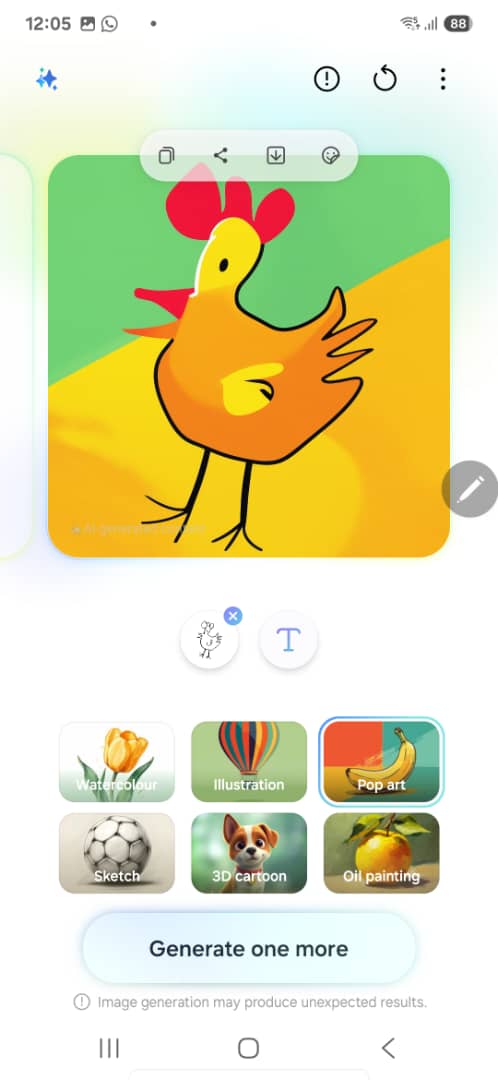Create a sticker from the image
The height and width of the screenshot is (1080, 498).
(x=331, y=156)
